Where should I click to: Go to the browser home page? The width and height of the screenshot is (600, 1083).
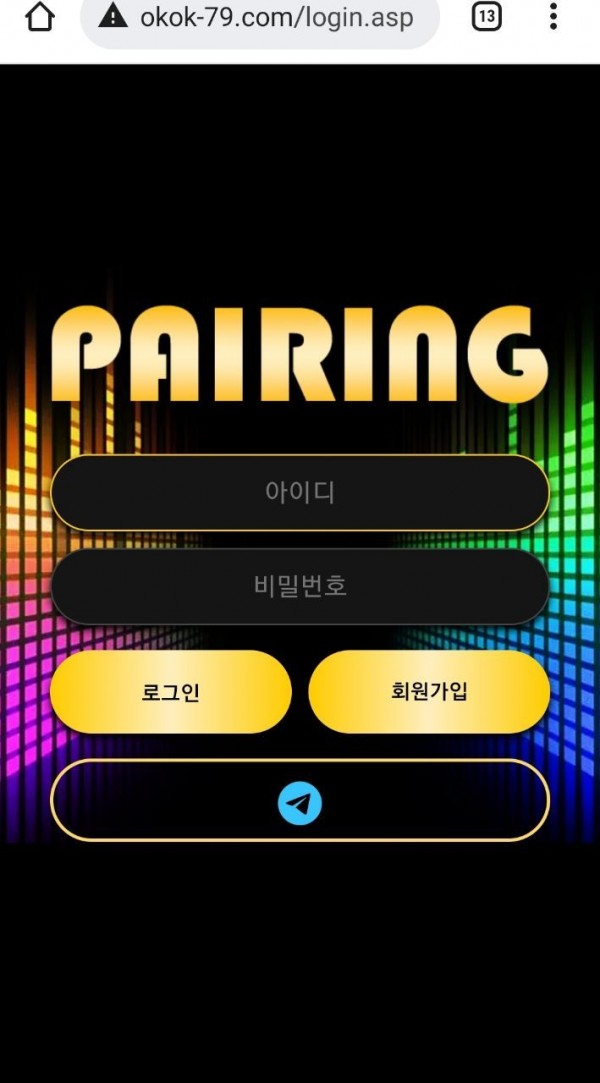(39, 17)
